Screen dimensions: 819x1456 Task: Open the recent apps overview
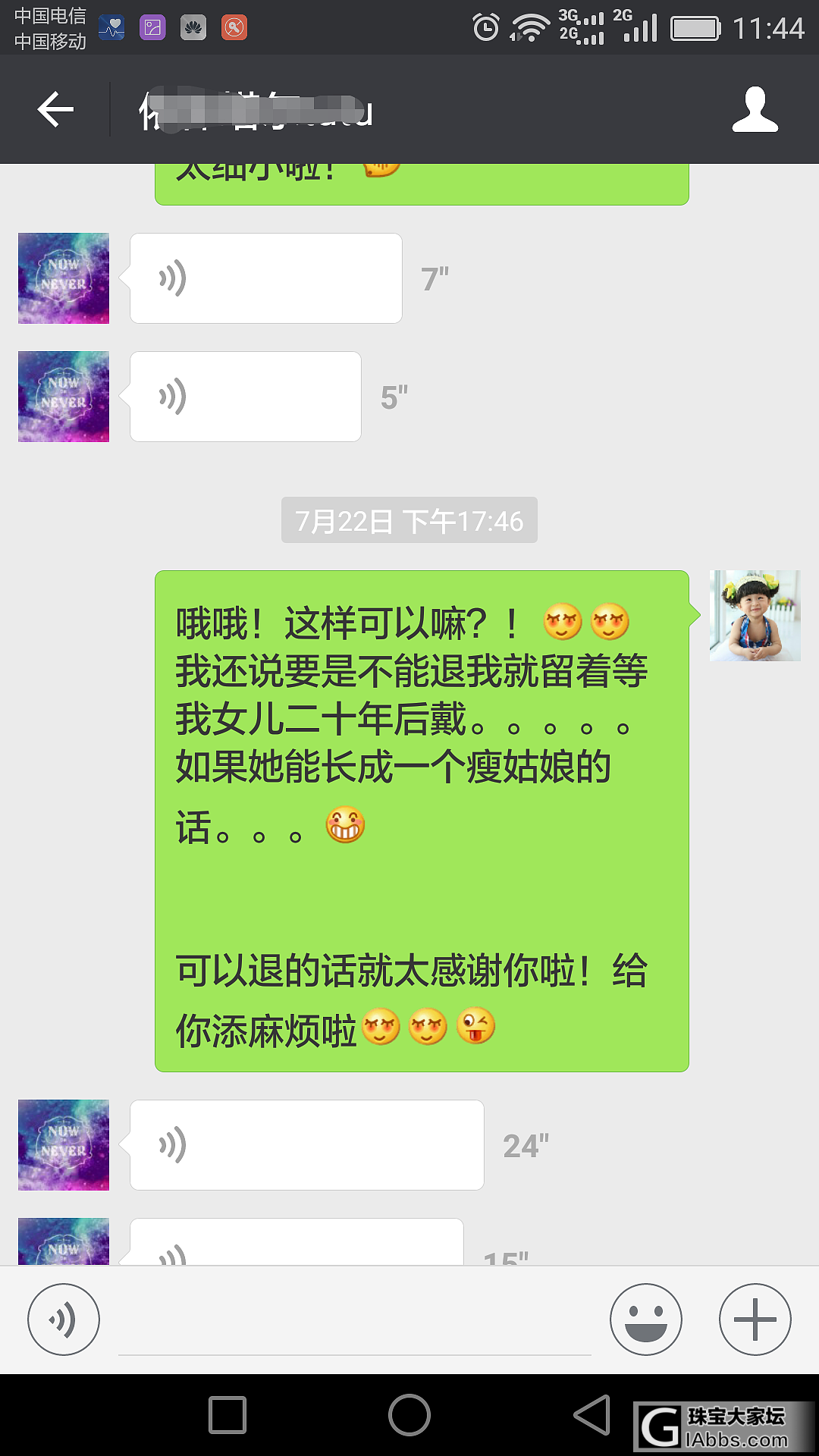coord(227,1415)
